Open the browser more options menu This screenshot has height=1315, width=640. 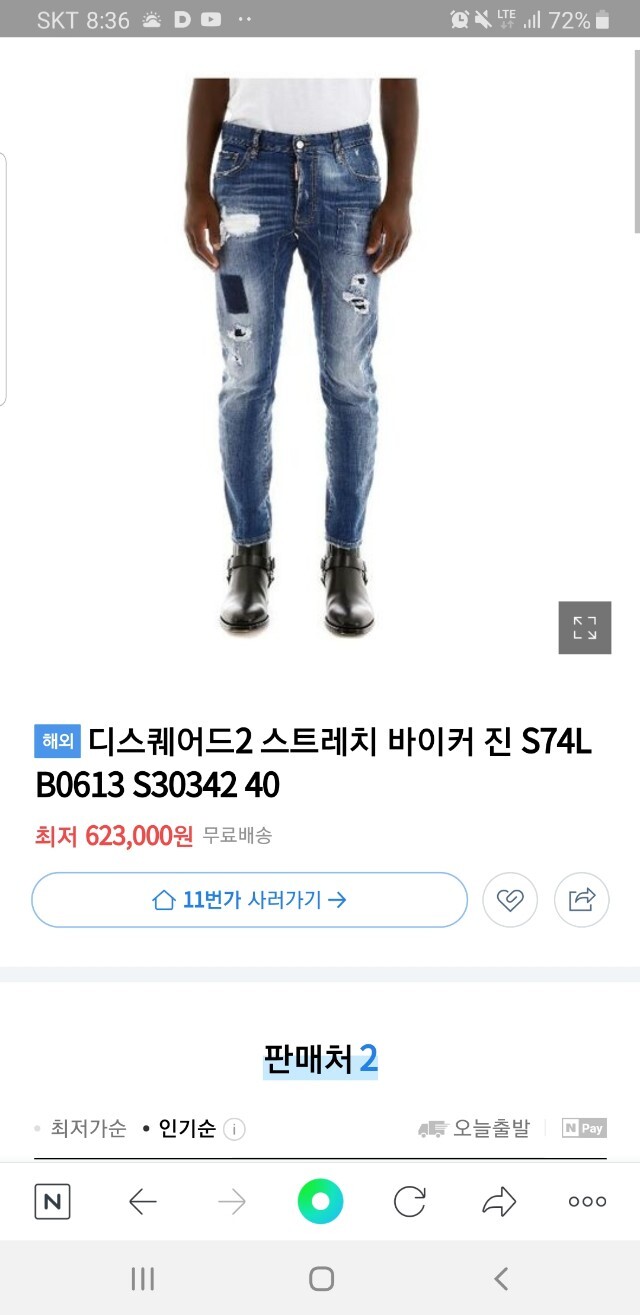(587, 1201)
